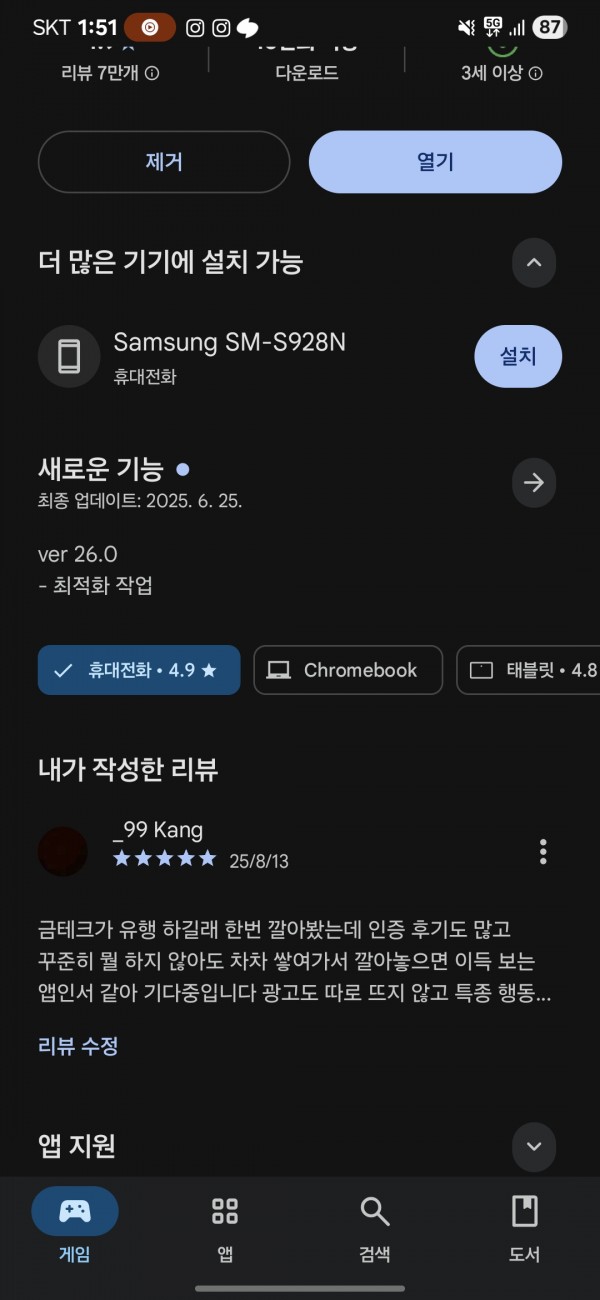Tap the info icon beside 리뷰 7만개
Image resolution: width=600 pixels, height=1300 pixels.
[152, 73]
